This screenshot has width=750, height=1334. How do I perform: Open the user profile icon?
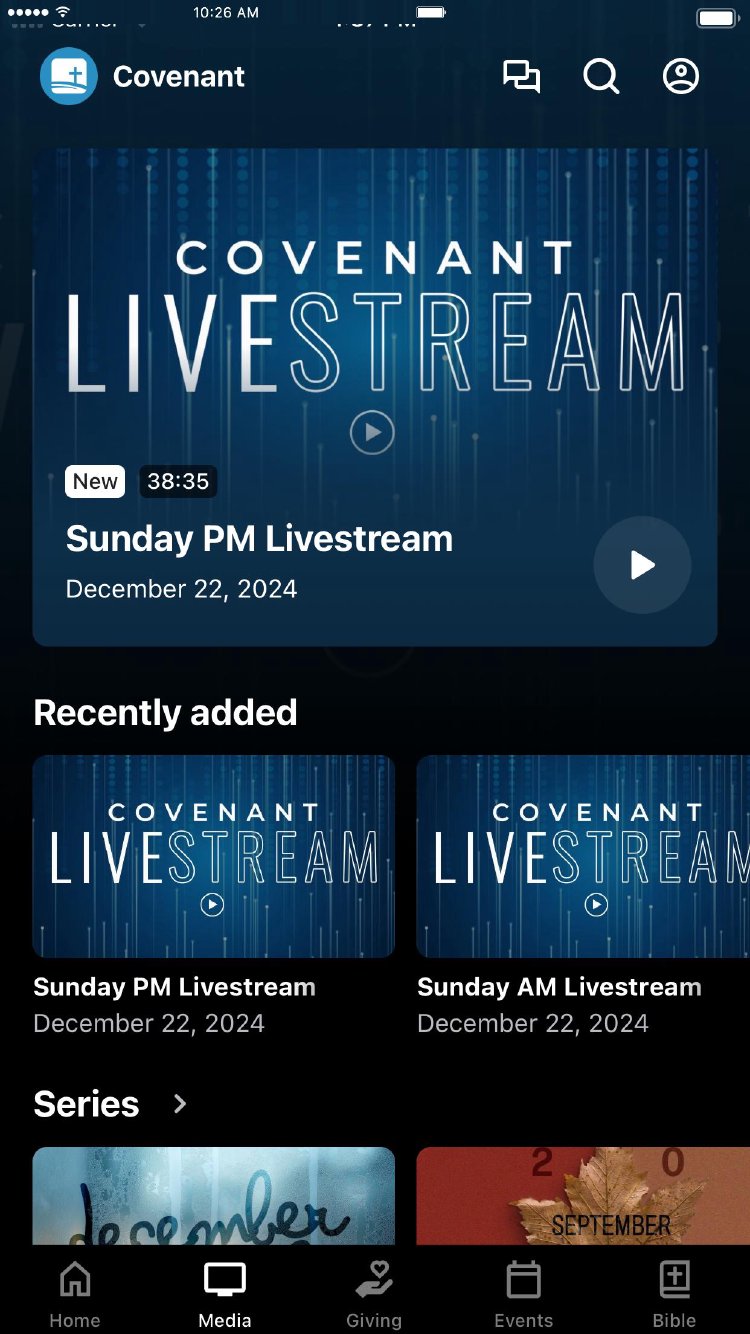coord(681,77)
